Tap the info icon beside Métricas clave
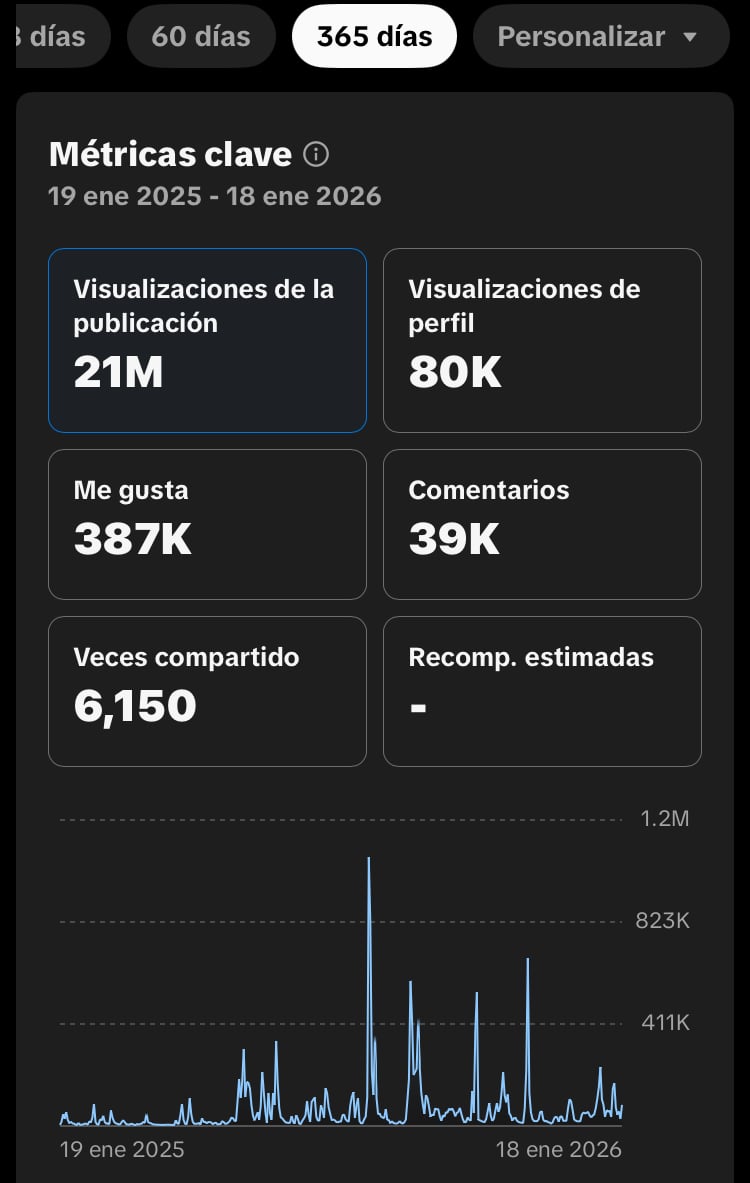The width and height of the screenshot is (750, 1183). click(x=316, y=155)
